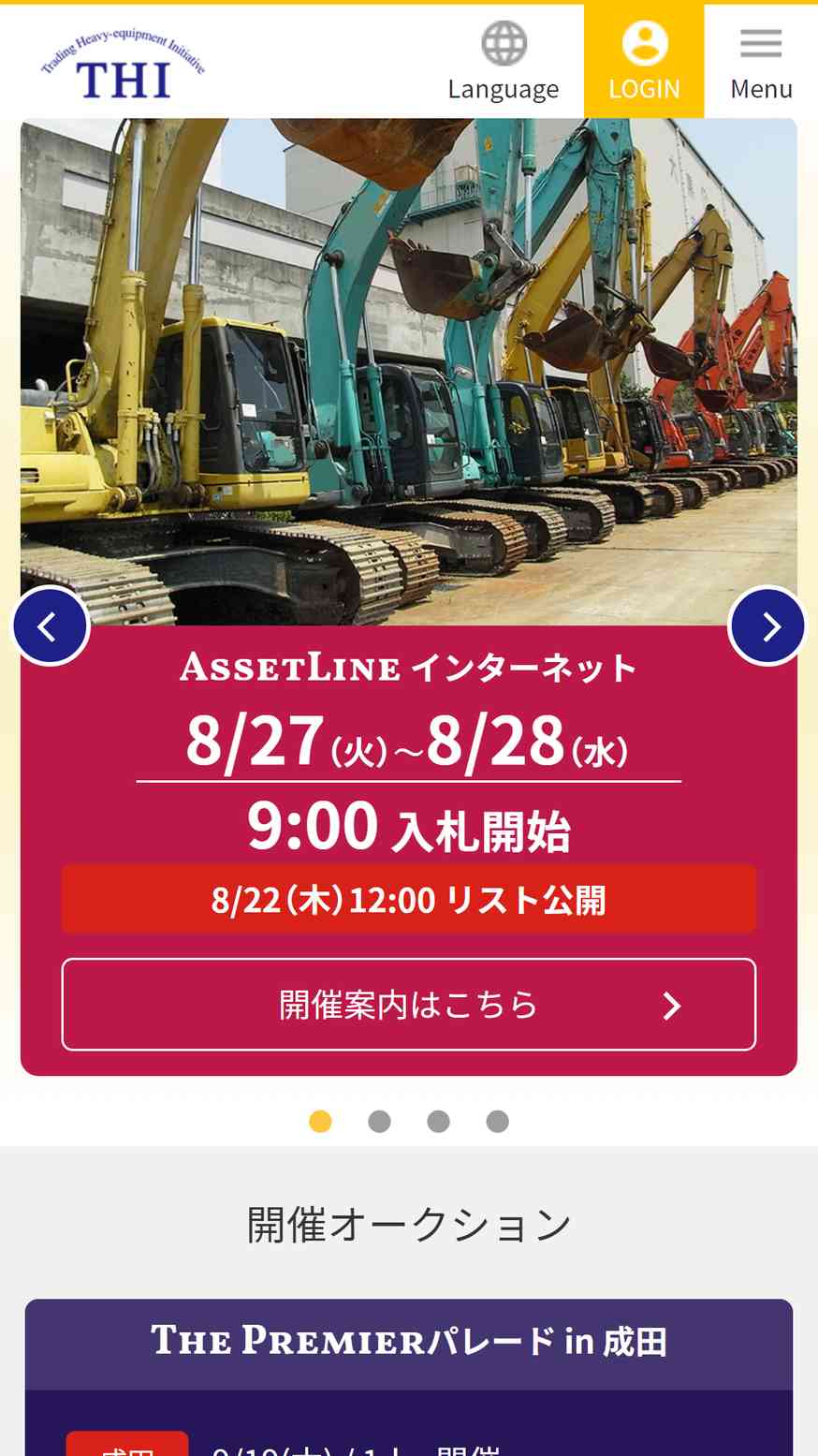Advance to the next carousel slide
The image size is (818, 1456).
[767, 625]
